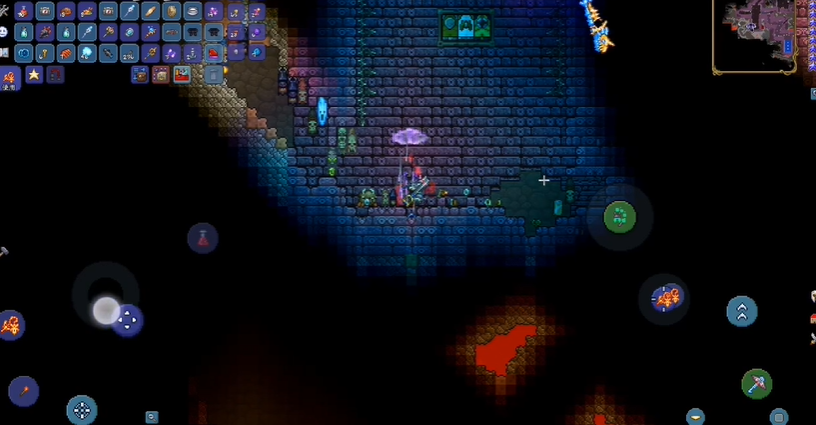Tap the quick stack to chests button
This screenshot has height=425, width=816.
(x=140, y=75)
